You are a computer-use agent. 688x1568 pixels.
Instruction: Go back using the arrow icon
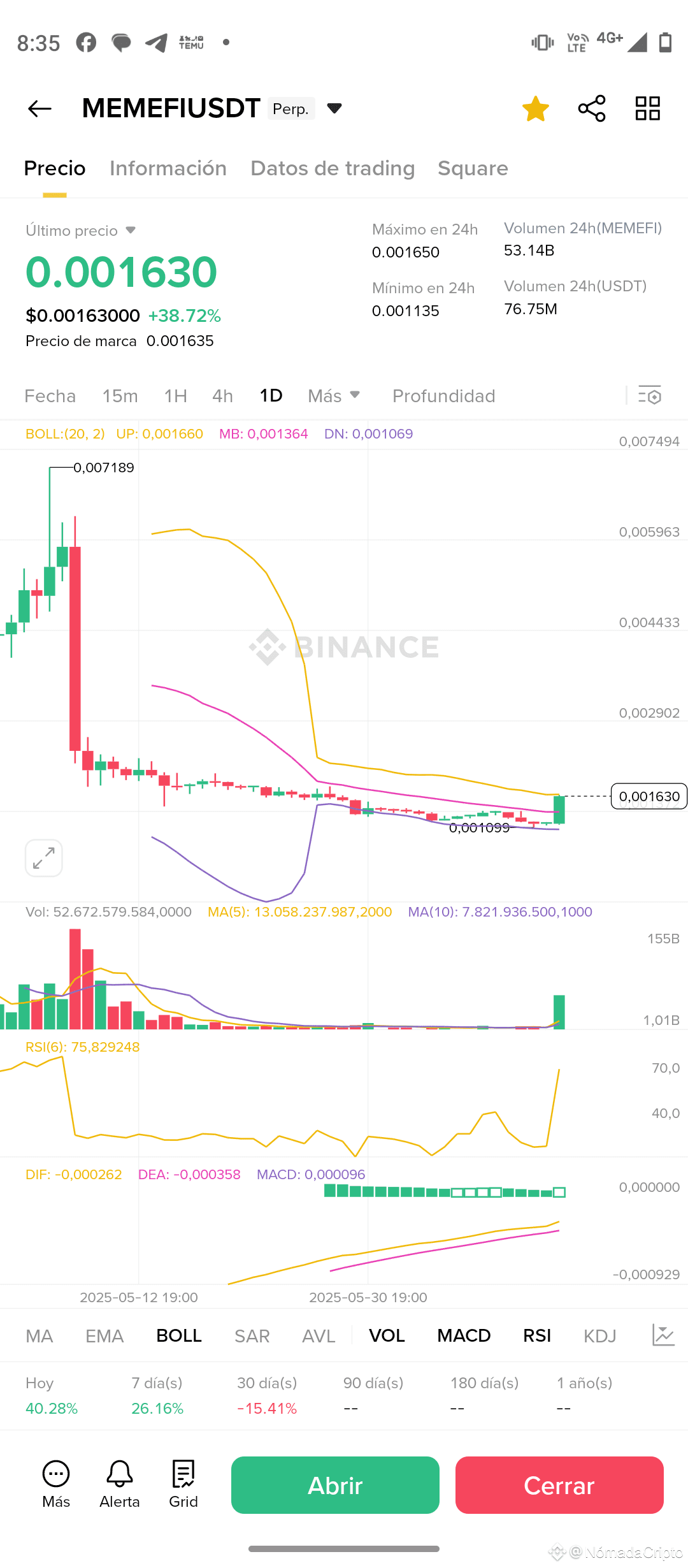click(x=39, y=108)
